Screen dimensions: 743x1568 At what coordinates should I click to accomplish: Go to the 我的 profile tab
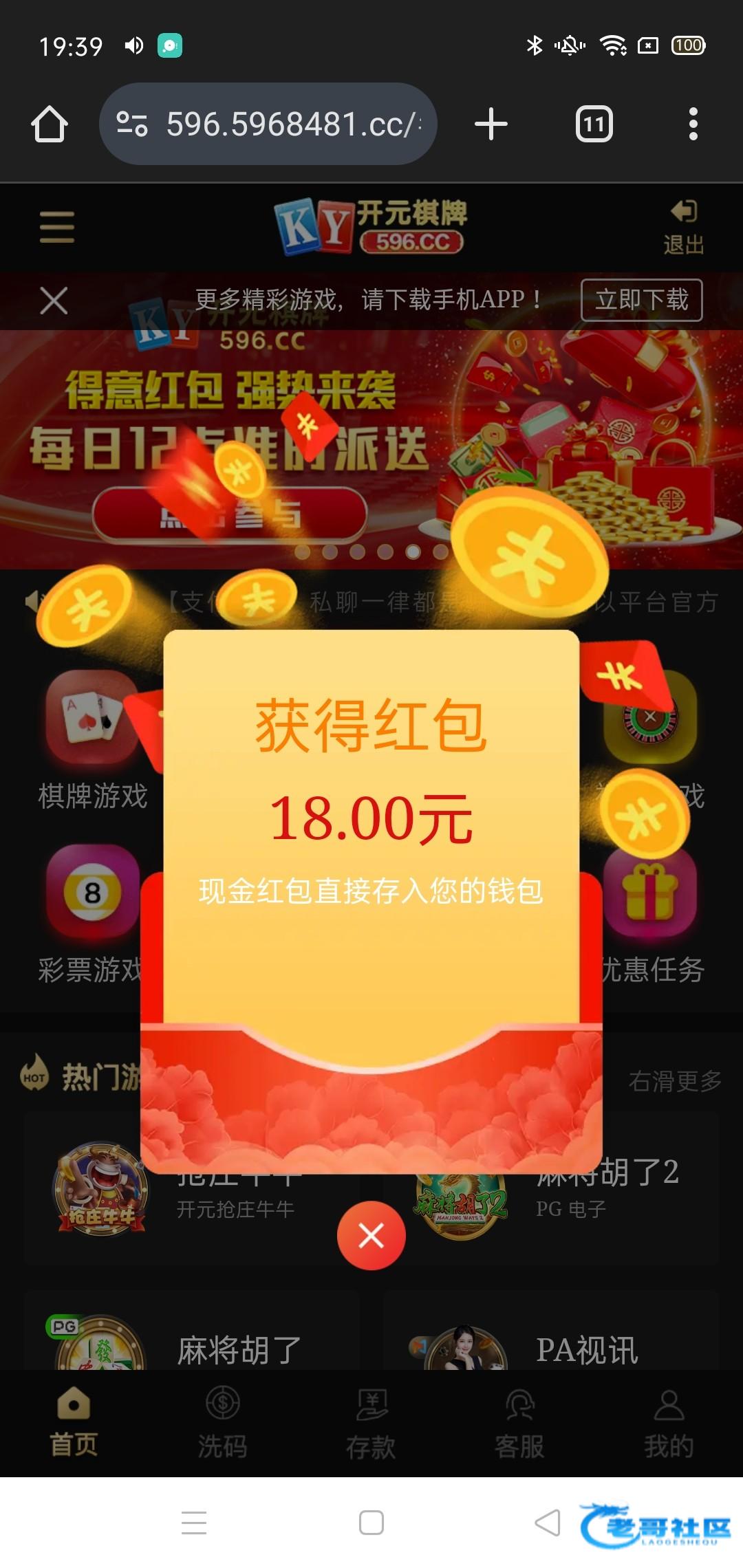click(668, 1422)
